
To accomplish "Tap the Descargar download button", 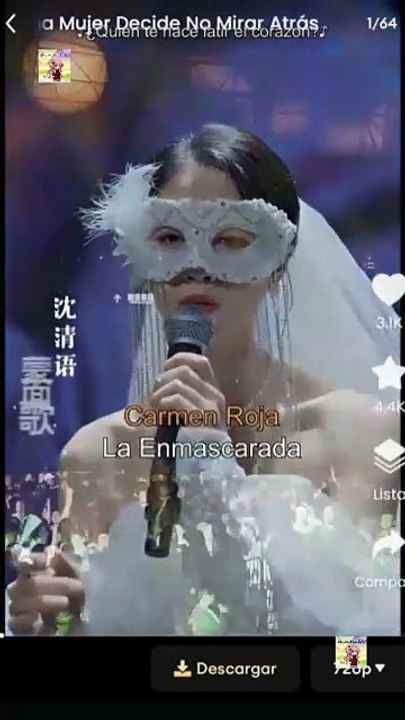I will [x=225, y=669].
